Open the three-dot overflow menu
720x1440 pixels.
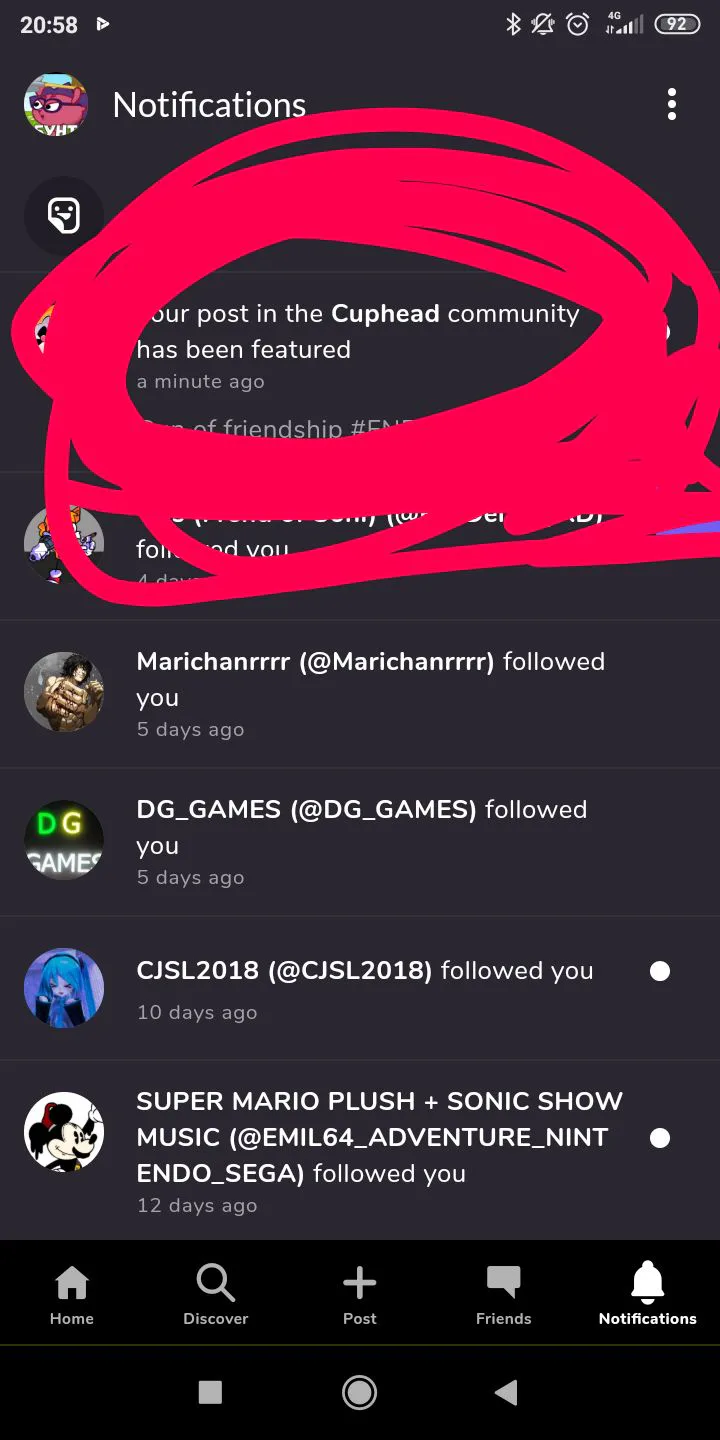671,104
